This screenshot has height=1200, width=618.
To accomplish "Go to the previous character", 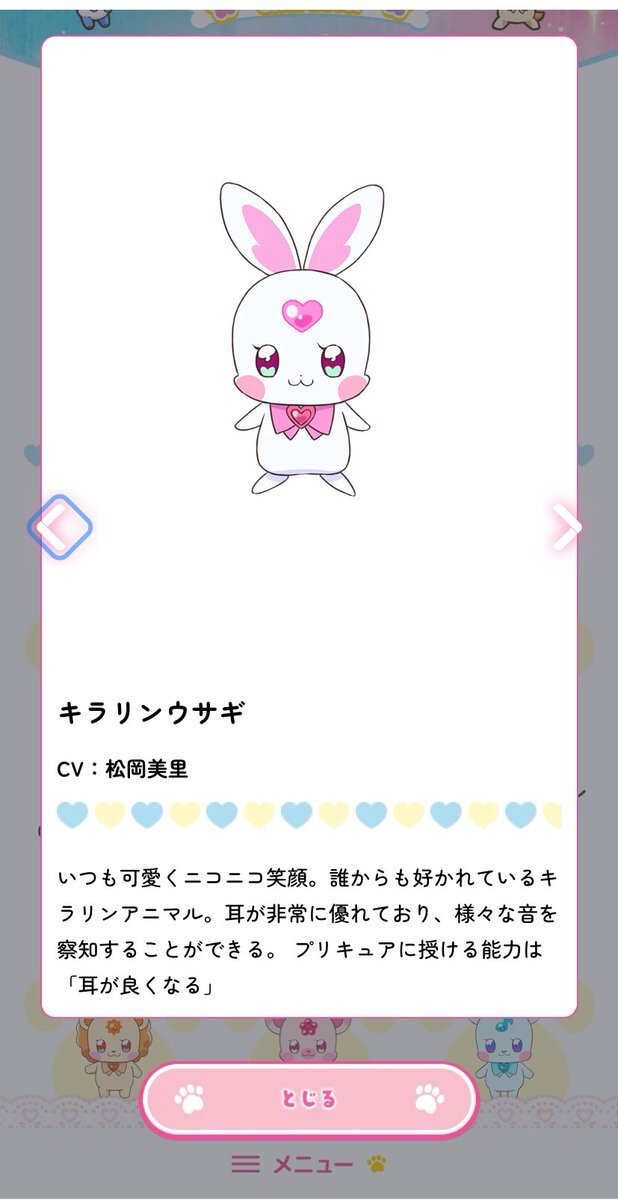I will [59, 526].
